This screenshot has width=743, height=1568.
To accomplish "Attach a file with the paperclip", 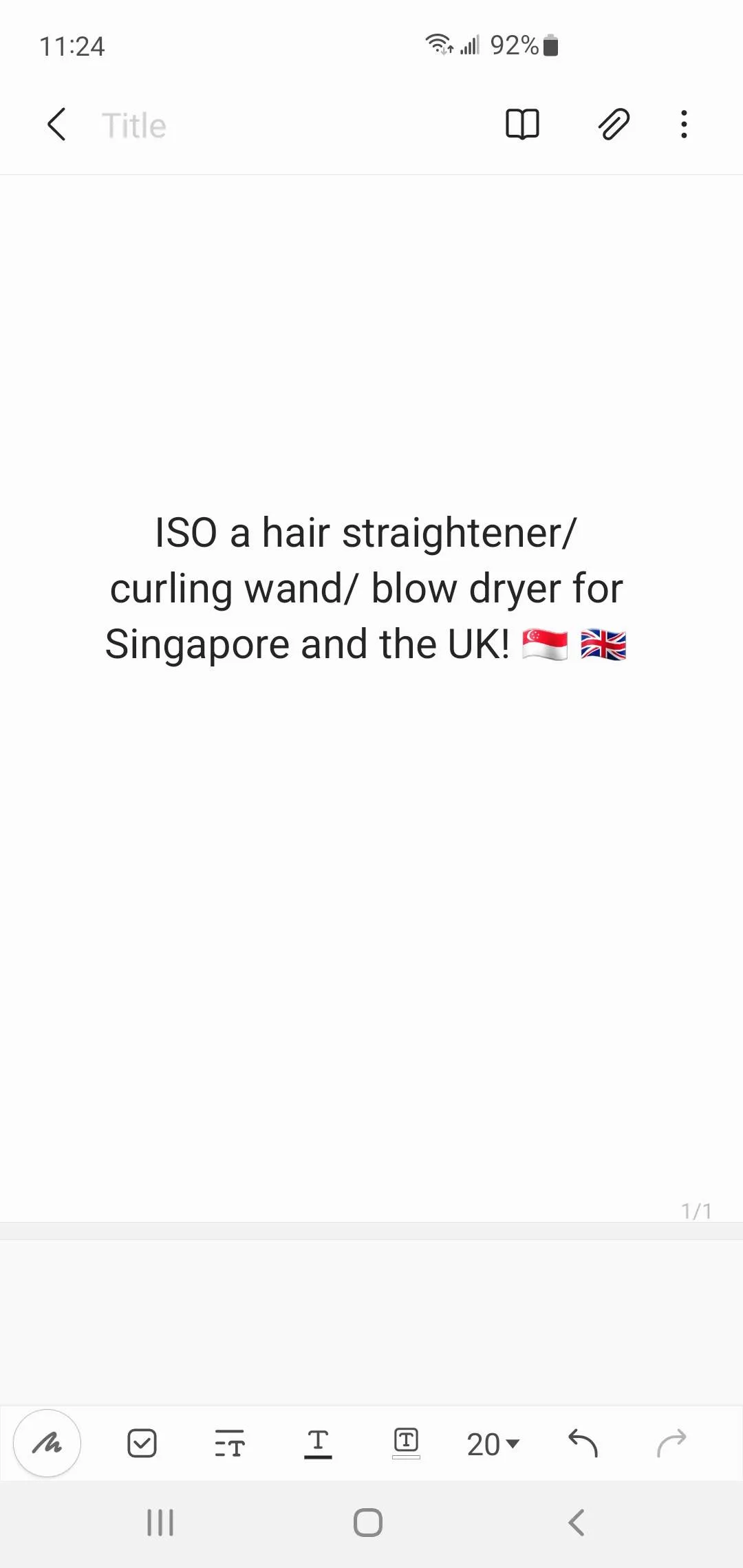I will pos(613,124).
